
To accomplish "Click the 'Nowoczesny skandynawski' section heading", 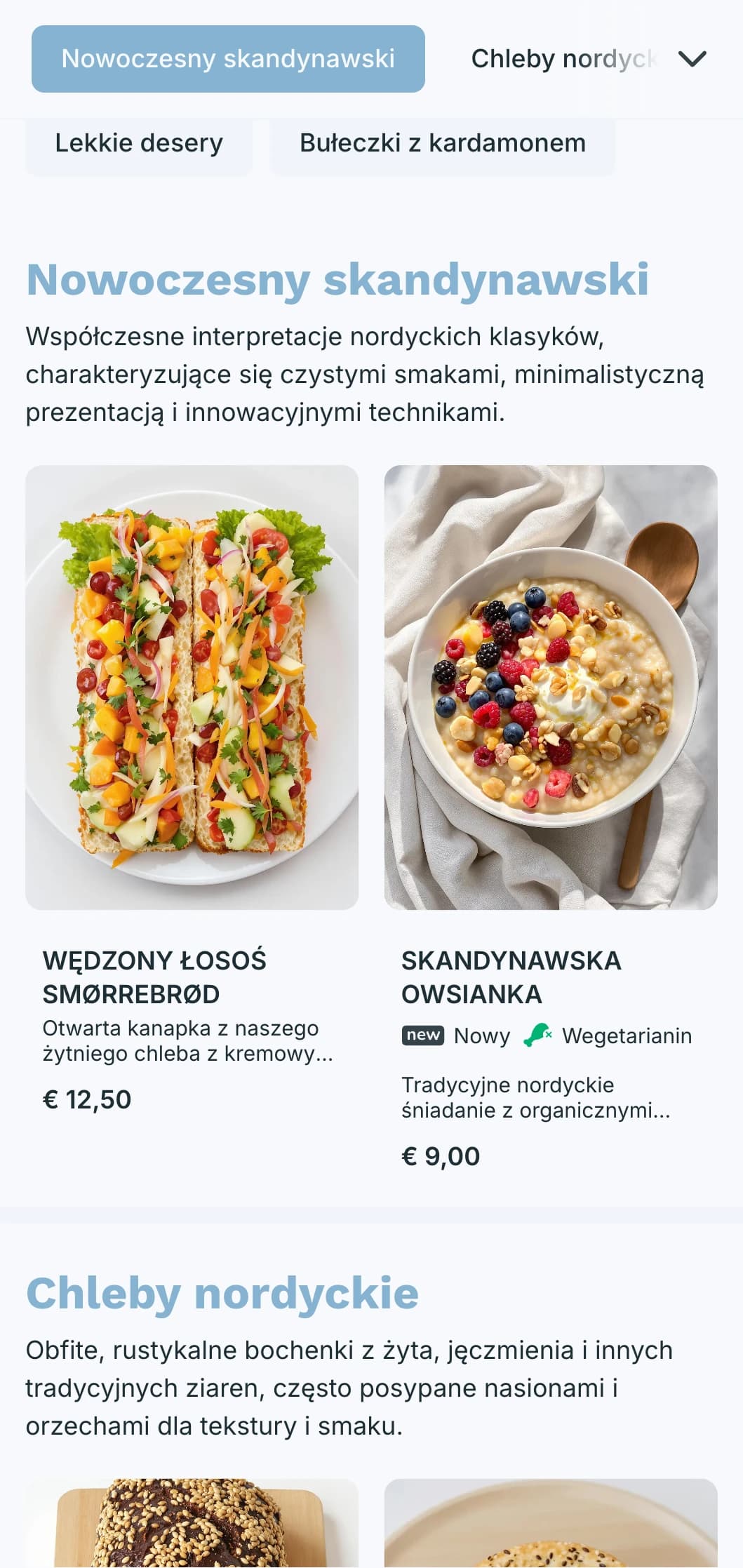I will (337, 280).
